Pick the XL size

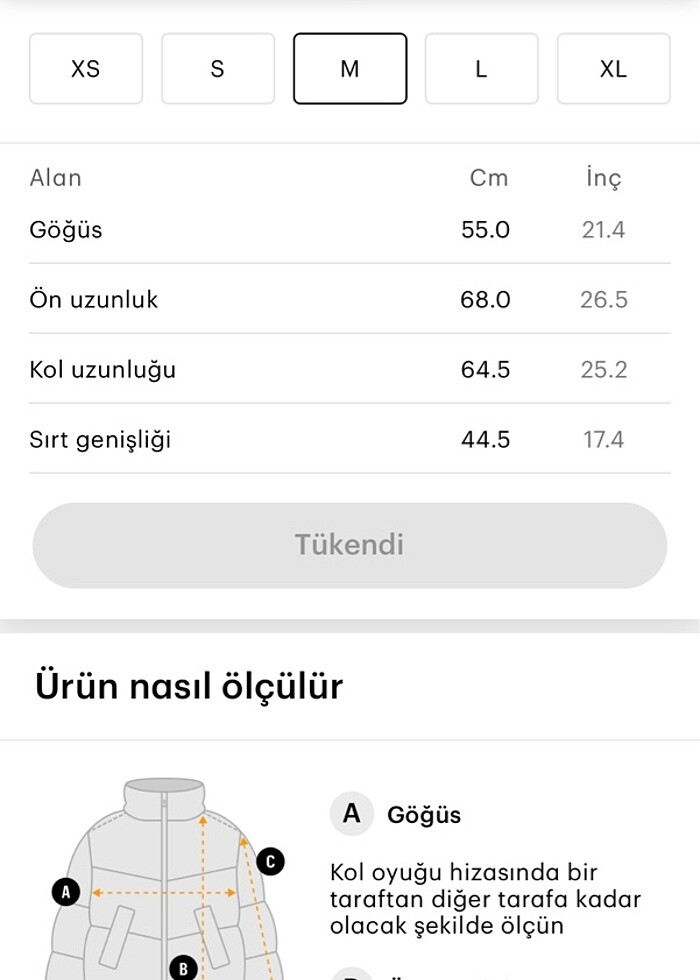pos(613,69)
